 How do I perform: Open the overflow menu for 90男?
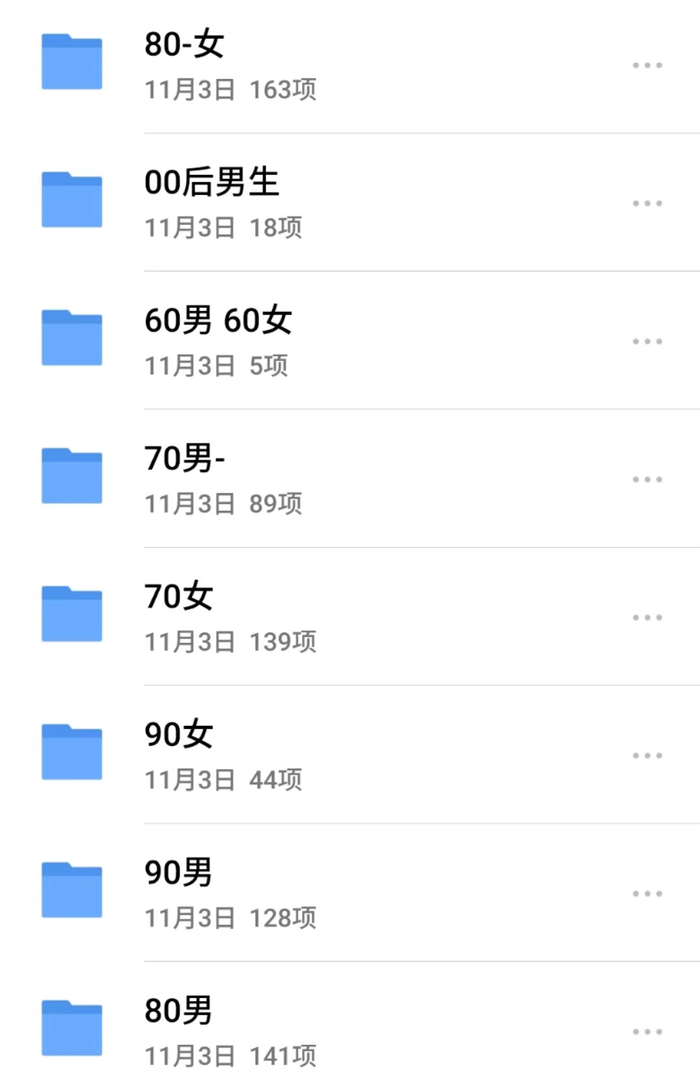pos(647,894)
